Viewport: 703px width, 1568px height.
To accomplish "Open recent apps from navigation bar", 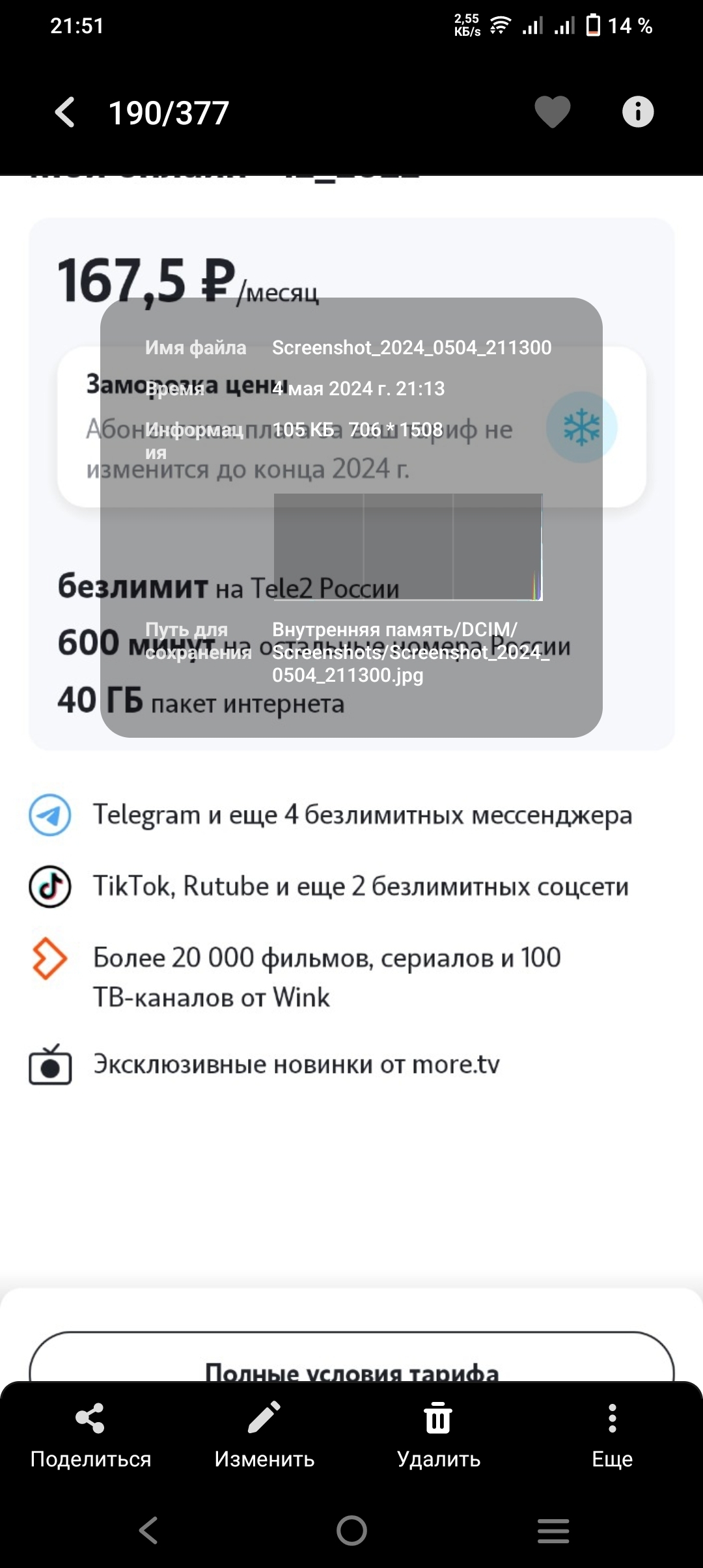I will 553,1530.
